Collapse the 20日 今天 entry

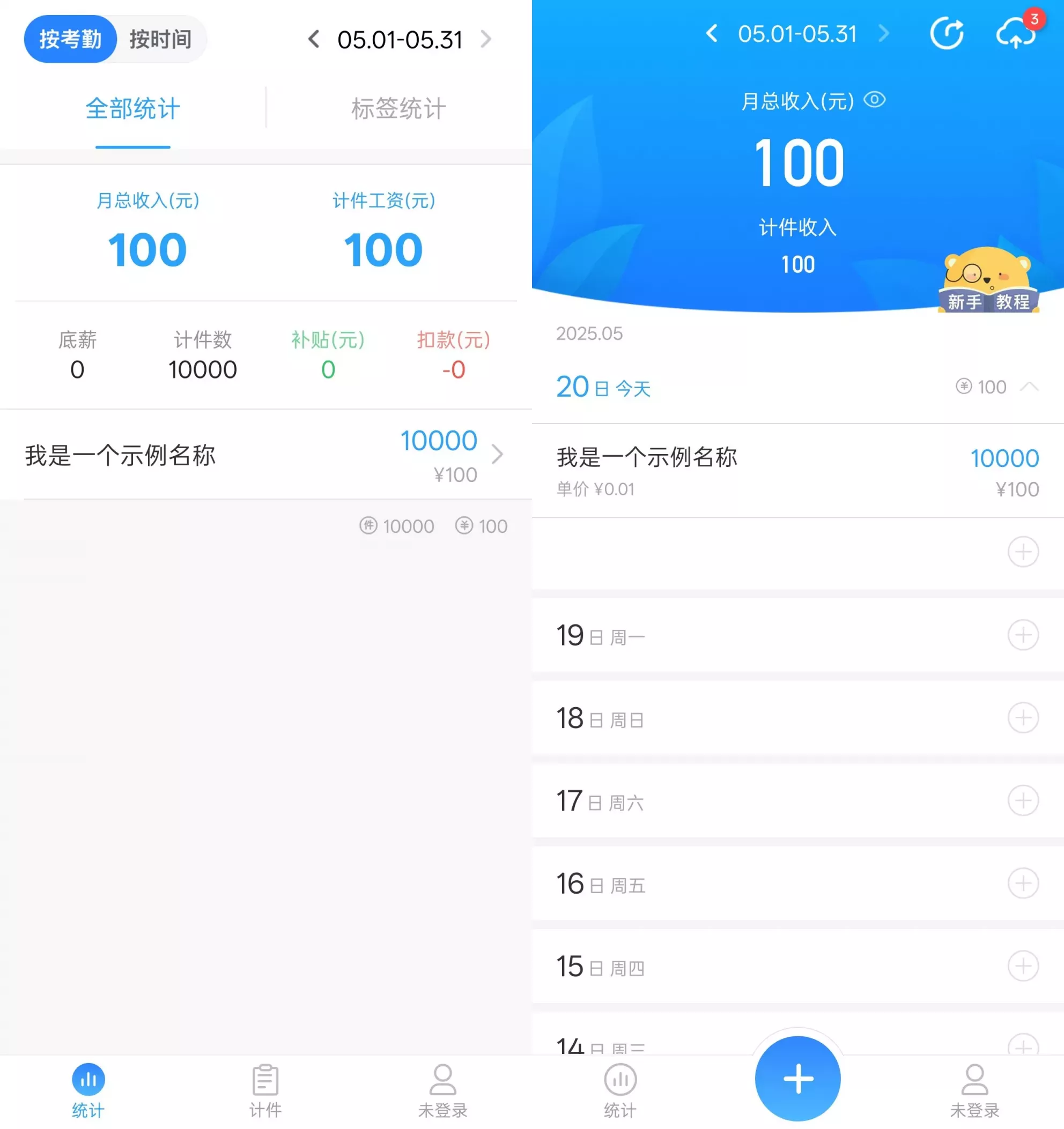tap(1029, 387)
